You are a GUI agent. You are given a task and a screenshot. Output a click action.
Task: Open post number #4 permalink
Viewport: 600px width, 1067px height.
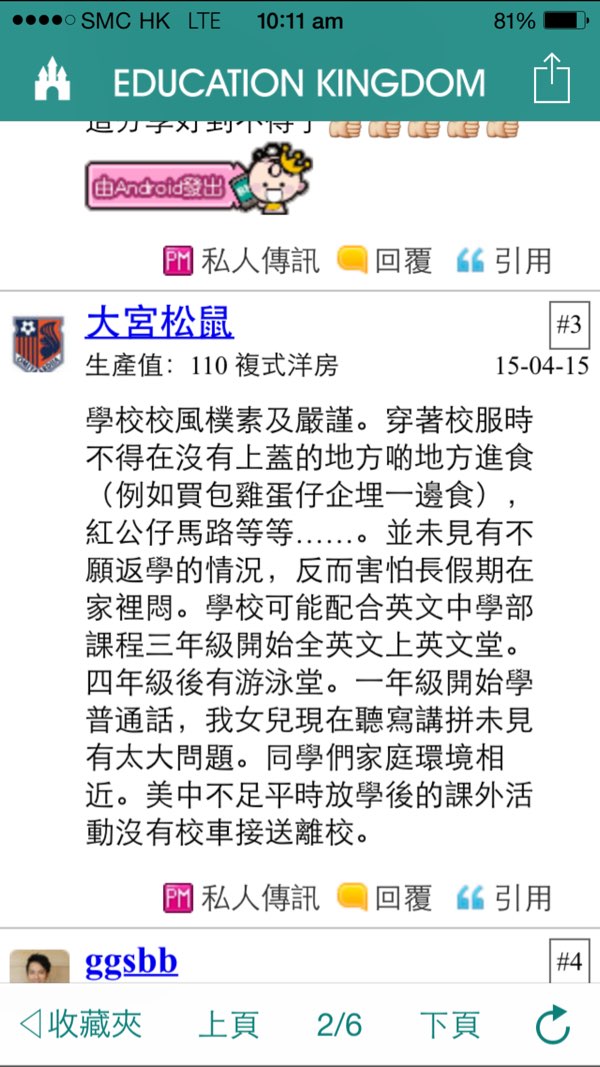[x=569, y=962]
